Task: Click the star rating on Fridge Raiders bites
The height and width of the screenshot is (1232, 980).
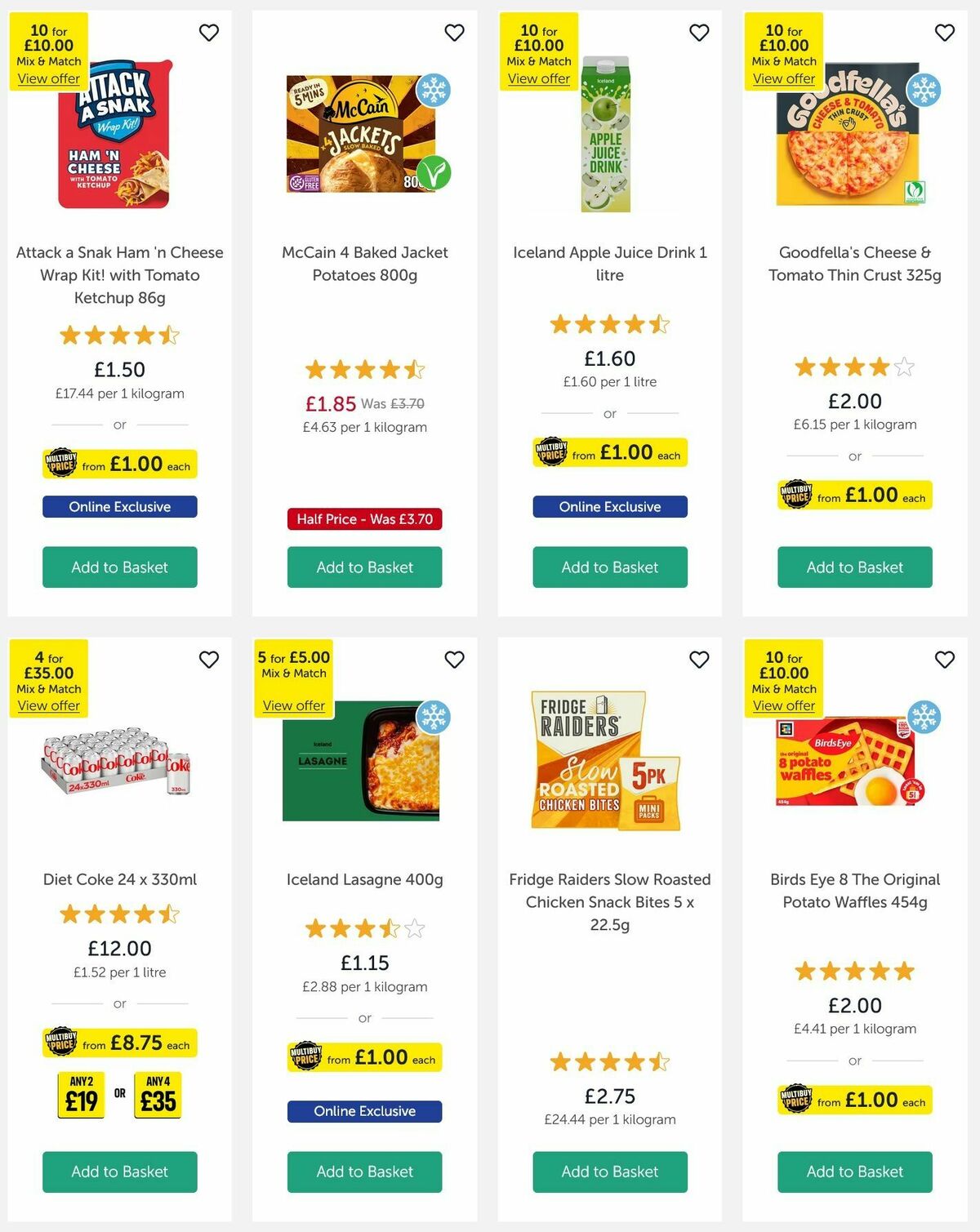Action: (609, 1062)
